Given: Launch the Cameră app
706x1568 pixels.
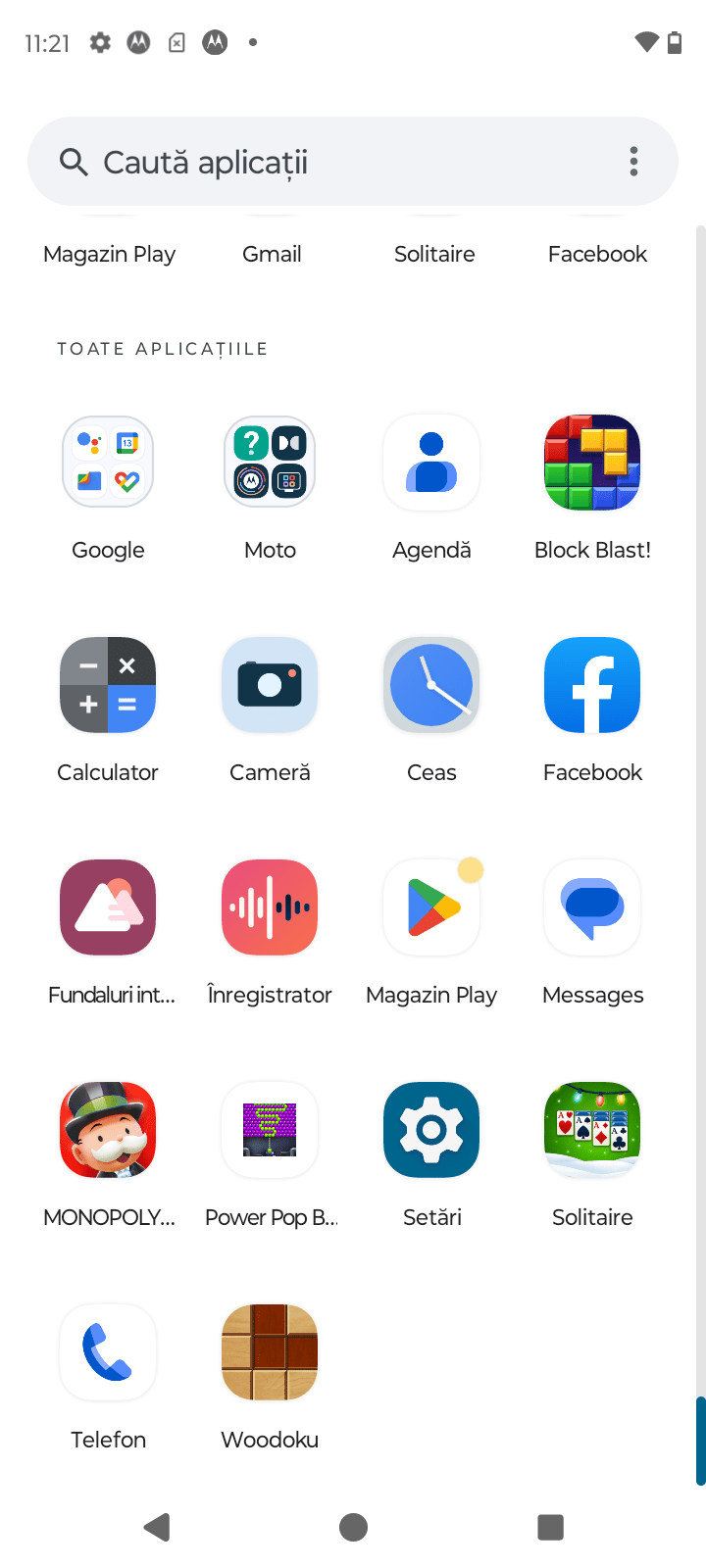Looking at the screenshot, I should pos(270,686).
